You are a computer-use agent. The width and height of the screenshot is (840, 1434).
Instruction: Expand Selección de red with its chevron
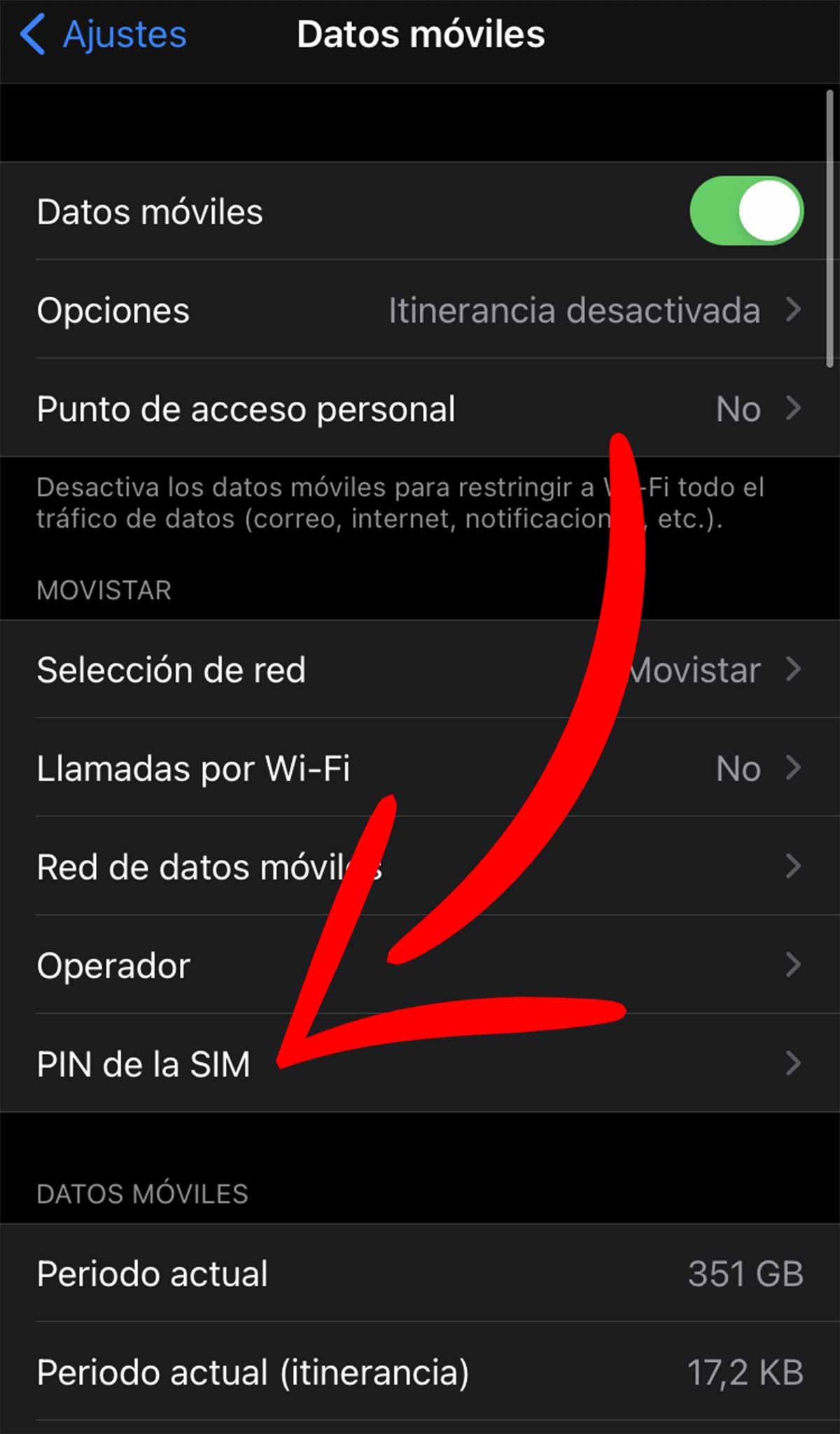point(792,669)
